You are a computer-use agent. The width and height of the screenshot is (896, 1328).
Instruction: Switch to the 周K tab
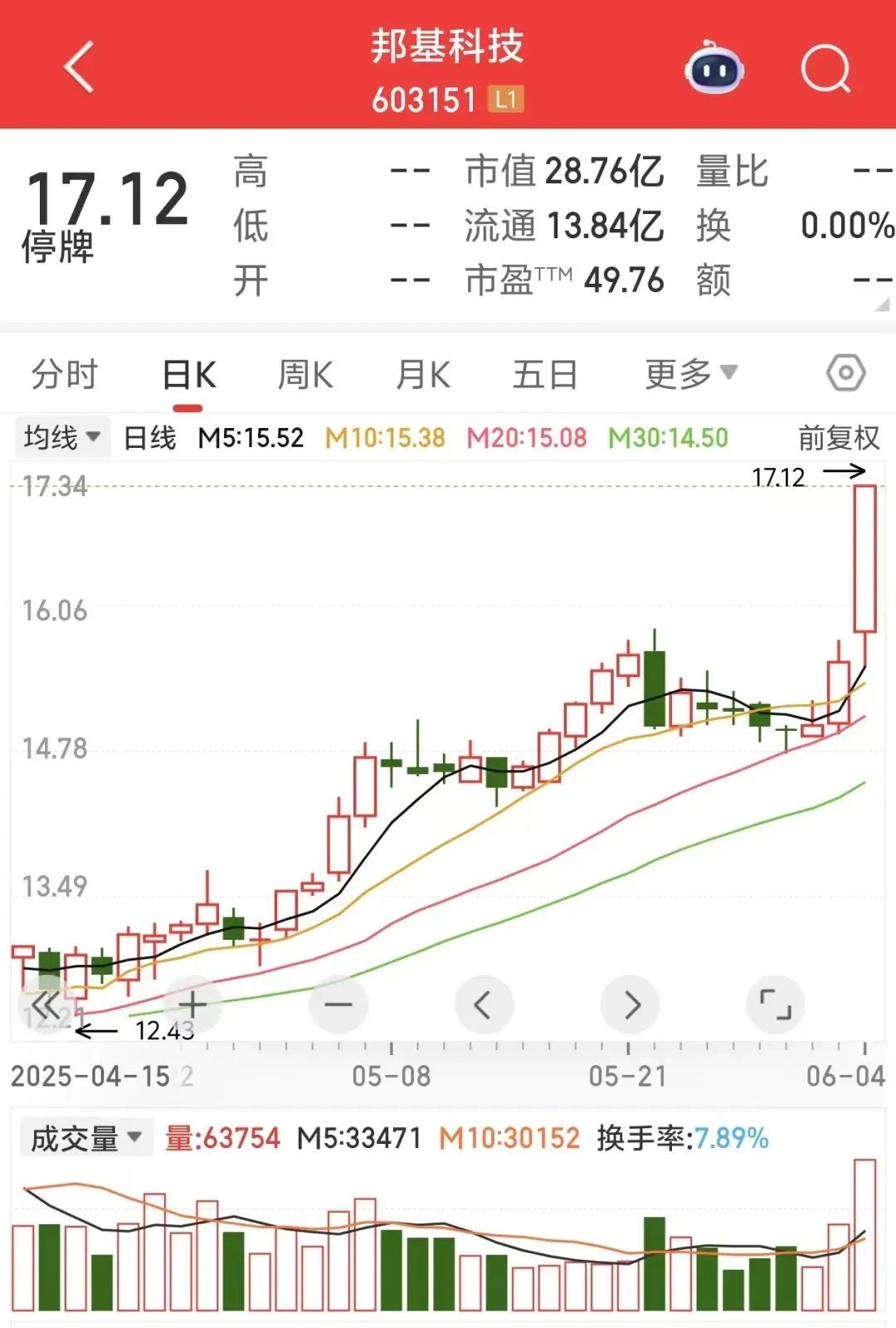[305, 375]
